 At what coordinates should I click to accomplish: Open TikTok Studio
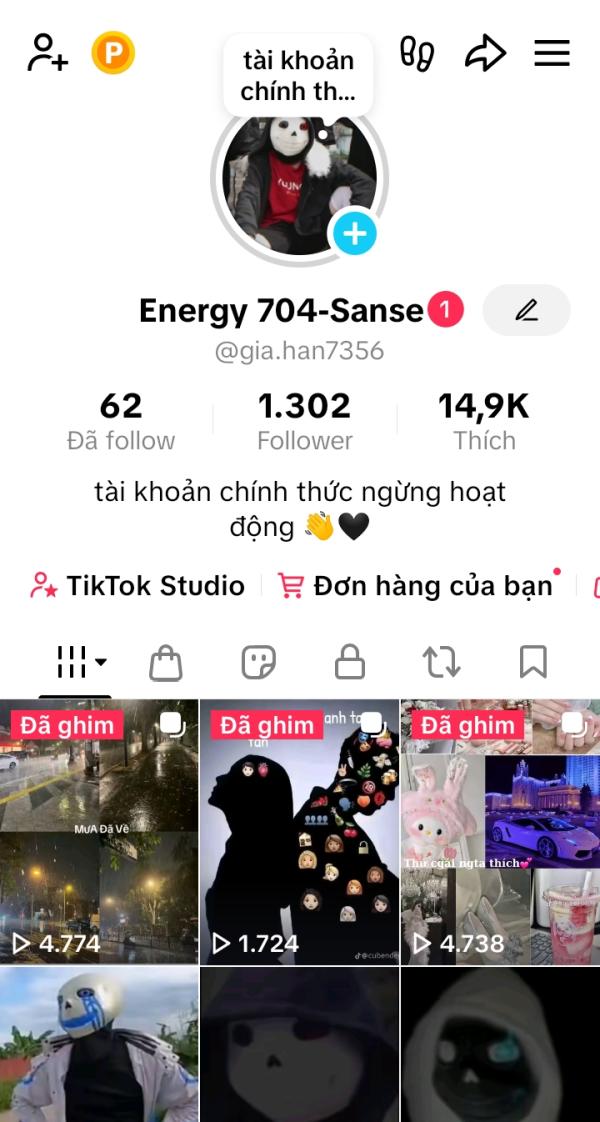point(138,586)
